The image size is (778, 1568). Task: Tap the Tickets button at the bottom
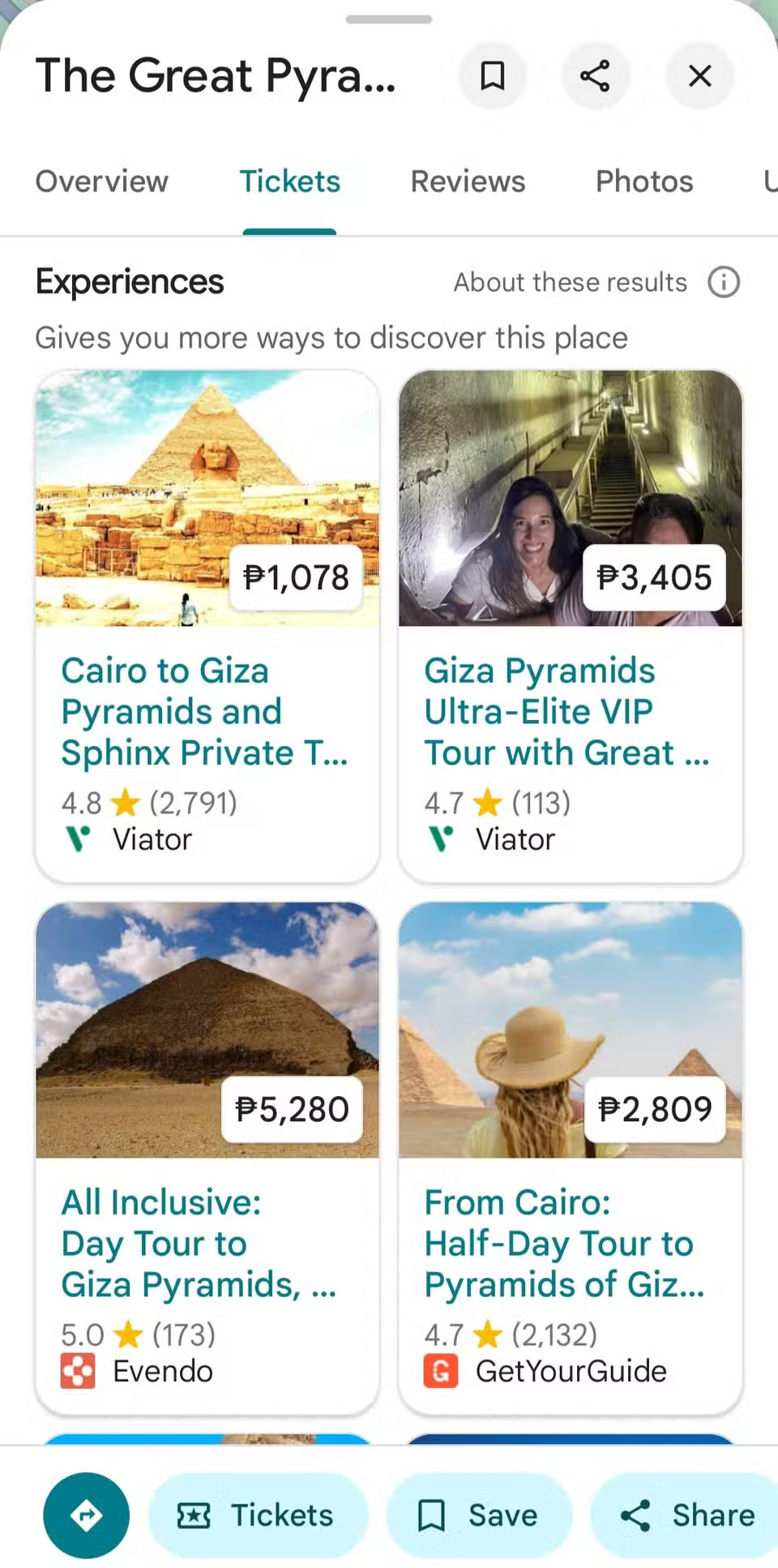[x=258, y=1514]
